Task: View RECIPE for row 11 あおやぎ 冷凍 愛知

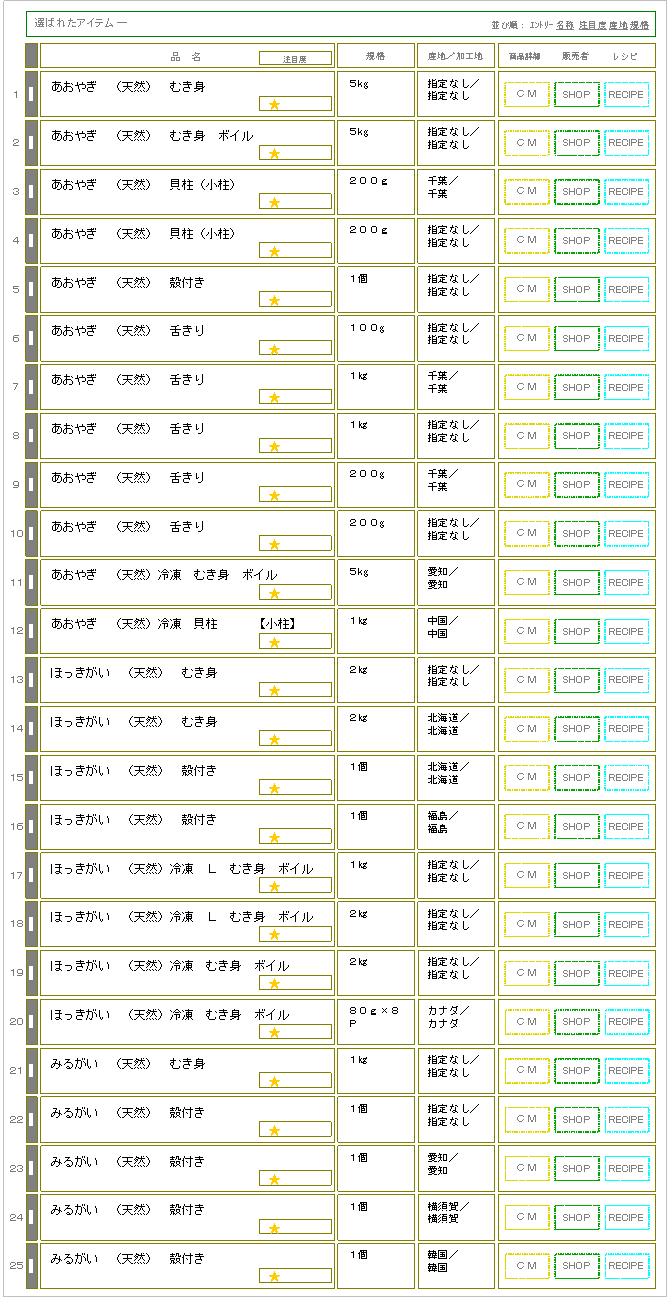Action: coord(626,582)
